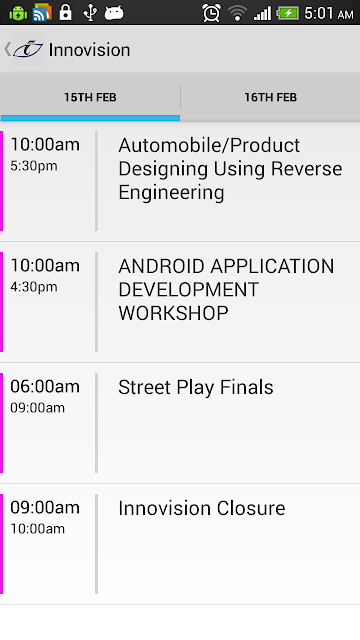Viewport: 360px width, 640px height.
Task: Select the 15TH FEB tab
Action: [90, 97]
